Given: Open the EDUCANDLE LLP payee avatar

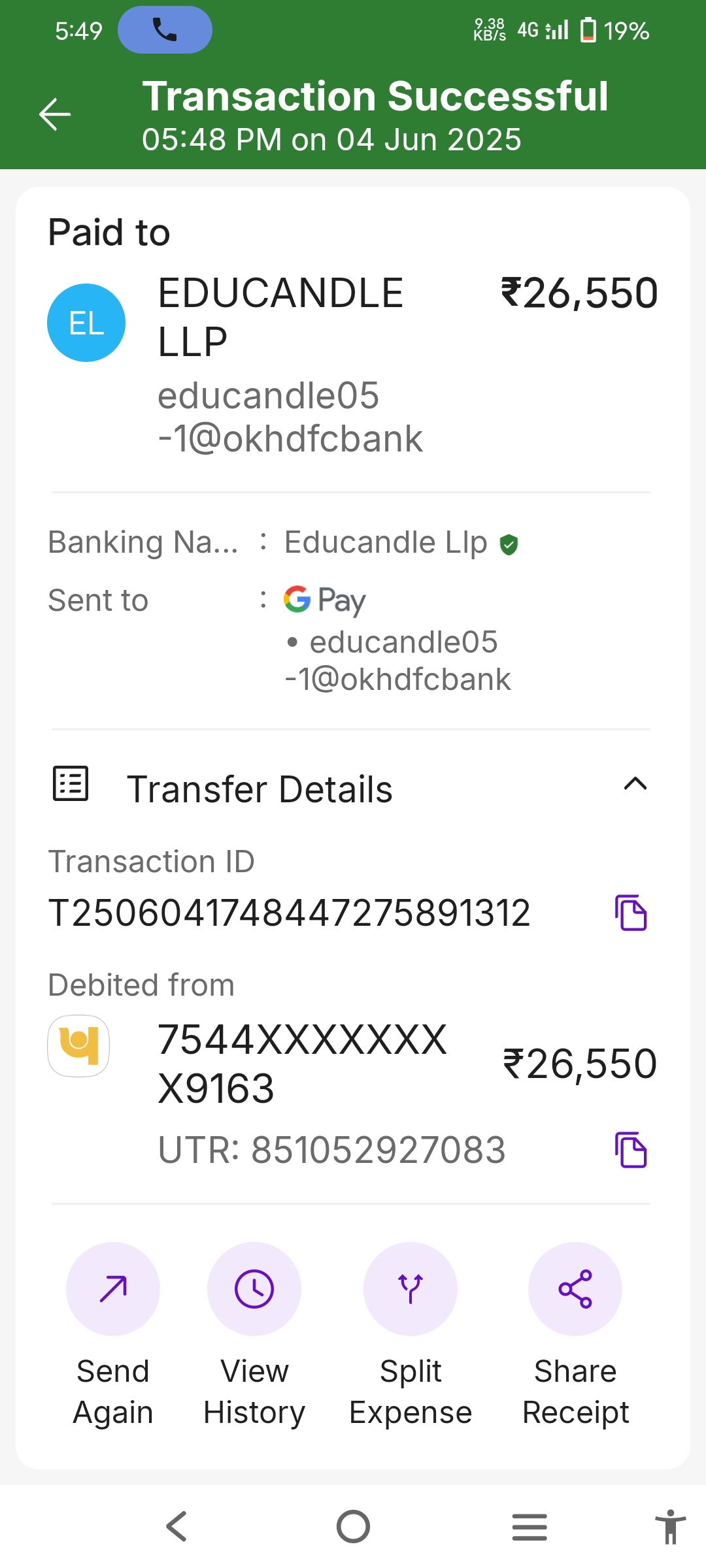Looking at the screenshot, I should pos(86,323).
